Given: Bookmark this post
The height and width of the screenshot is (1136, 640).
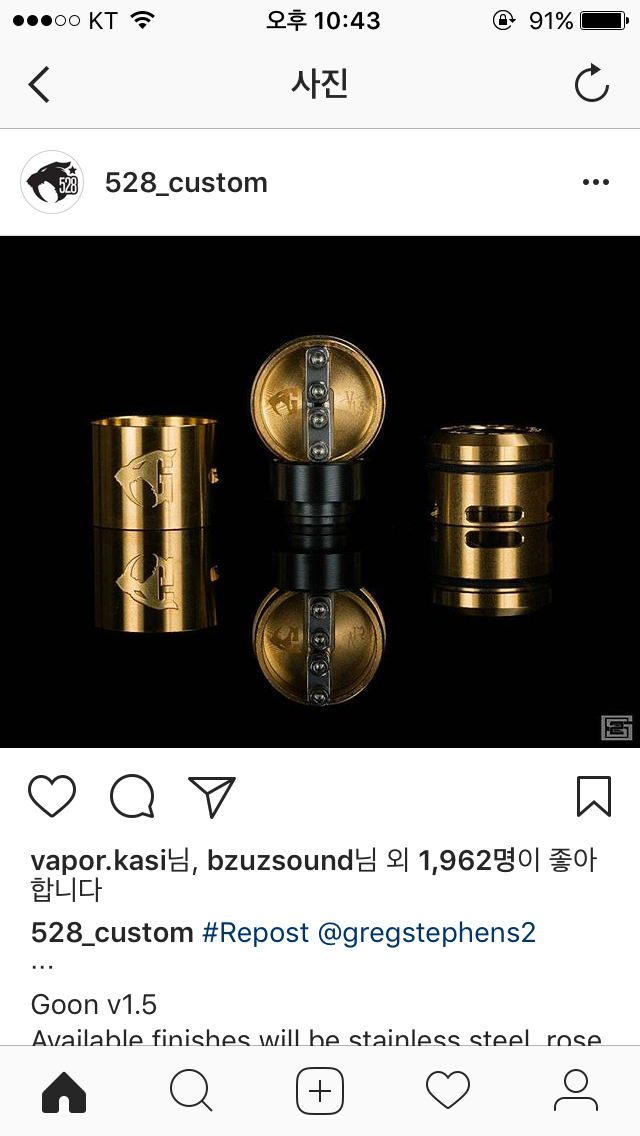Looking at the screenshot, I should (593, 797).
